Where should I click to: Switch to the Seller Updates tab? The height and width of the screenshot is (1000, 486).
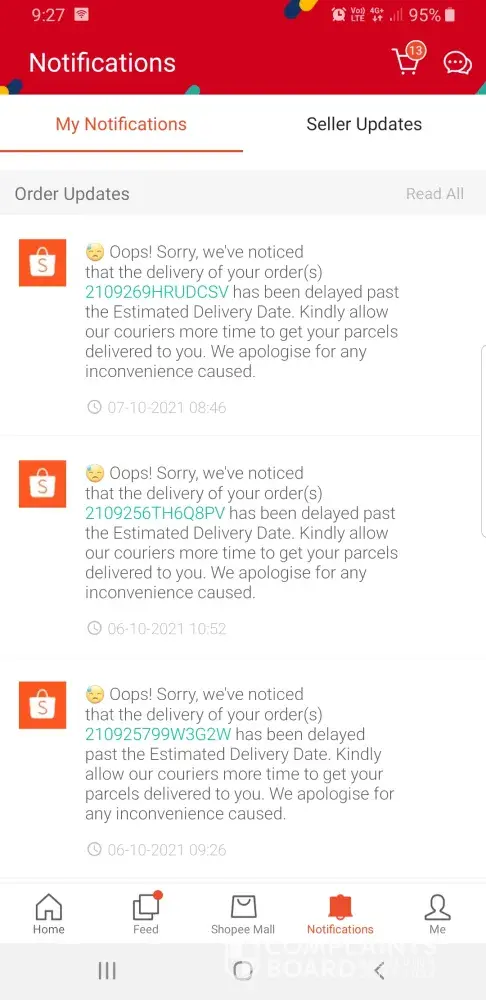click(x=364, y=124)
